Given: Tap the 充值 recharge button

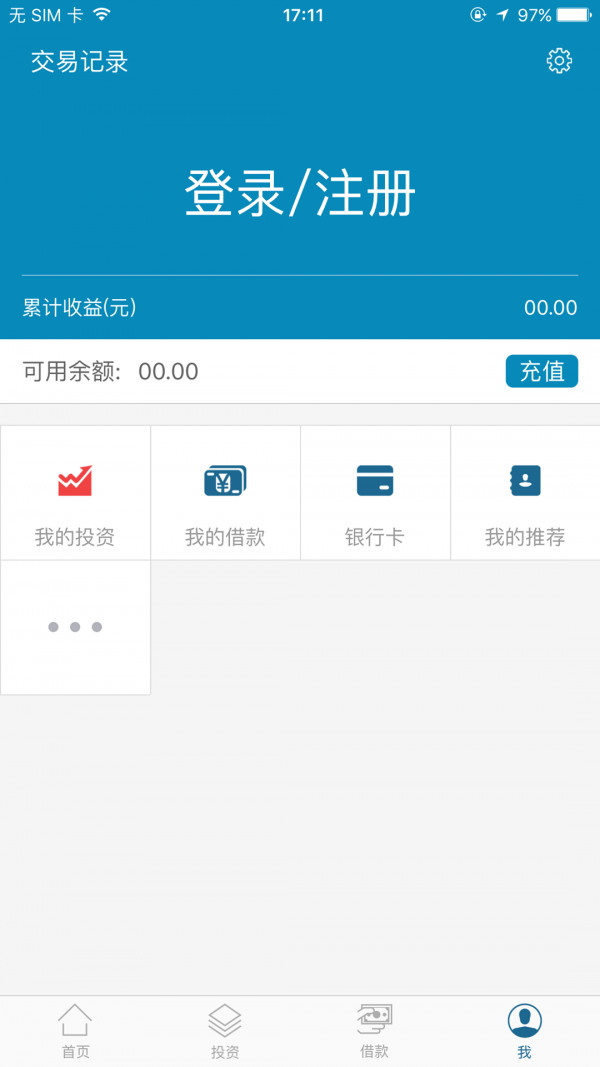Looking at the screenshot, I should pos(541,371).
